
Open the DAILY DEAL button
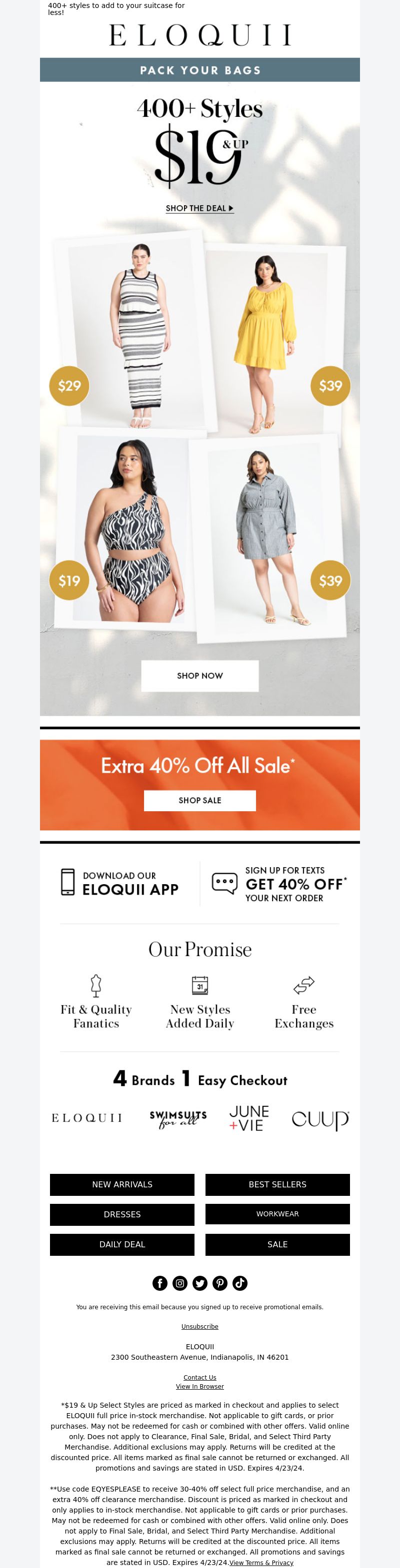[122, 1244]
